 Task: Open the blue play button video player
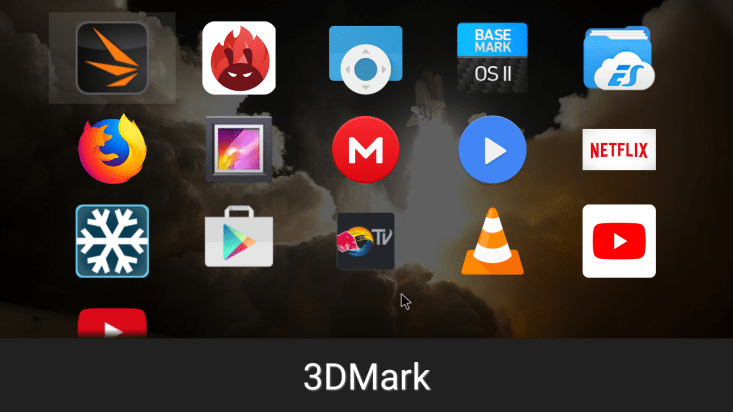coord(492,150)
